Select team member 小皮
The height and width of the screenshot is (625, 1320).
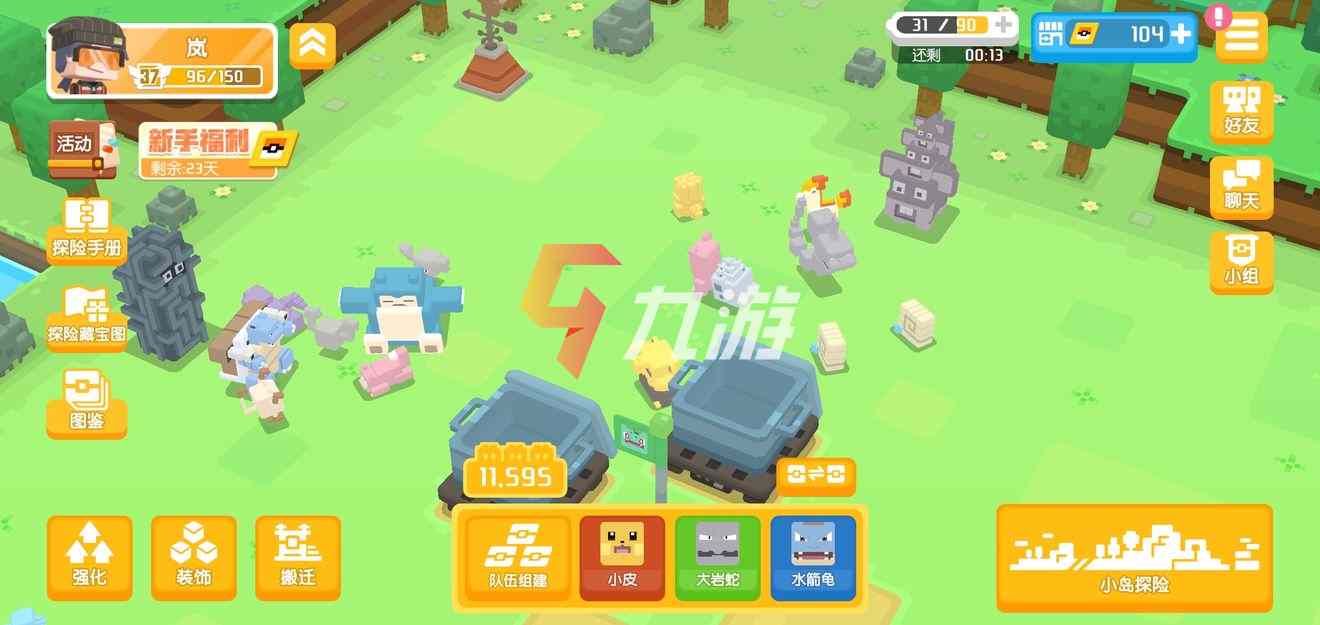621,557
